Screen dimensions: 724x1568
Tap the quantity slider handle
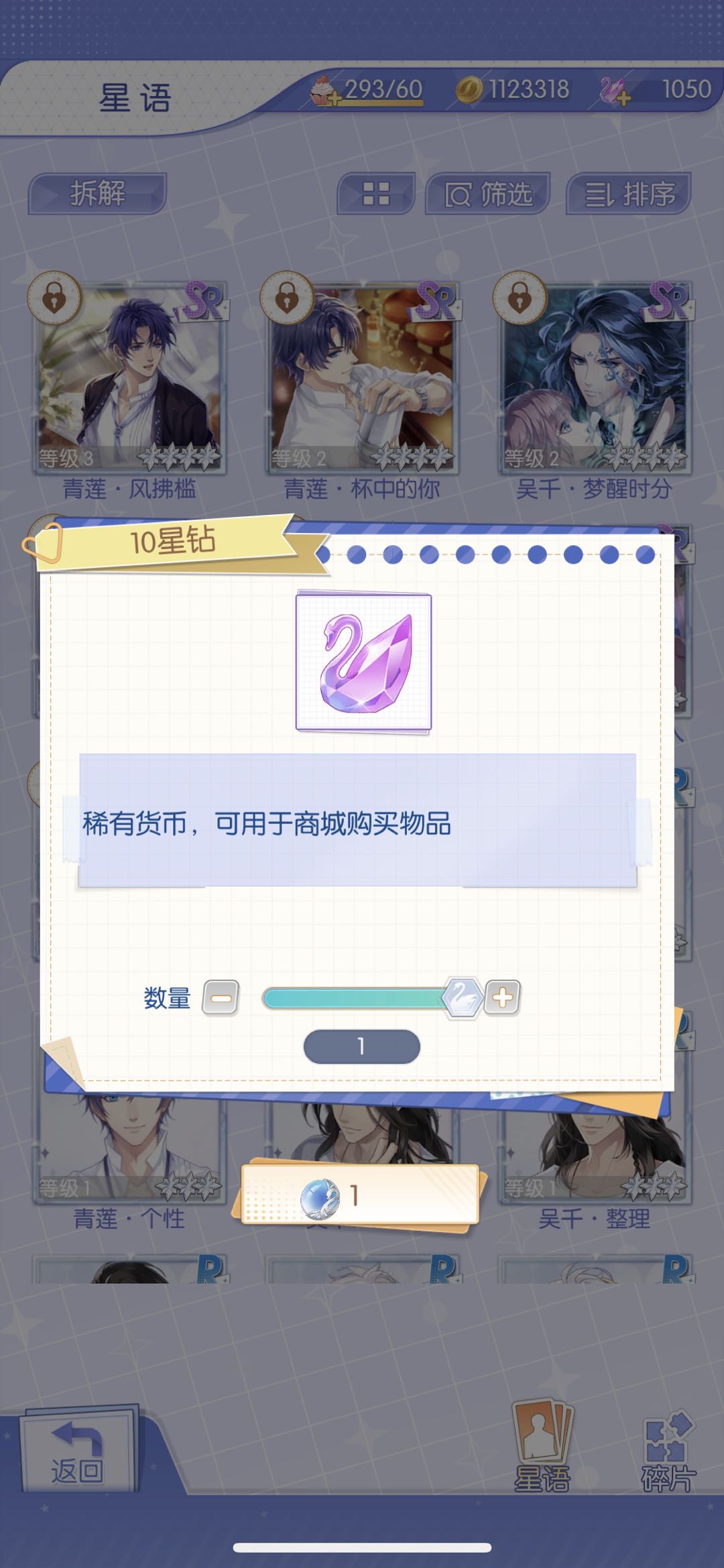point(462,998)
